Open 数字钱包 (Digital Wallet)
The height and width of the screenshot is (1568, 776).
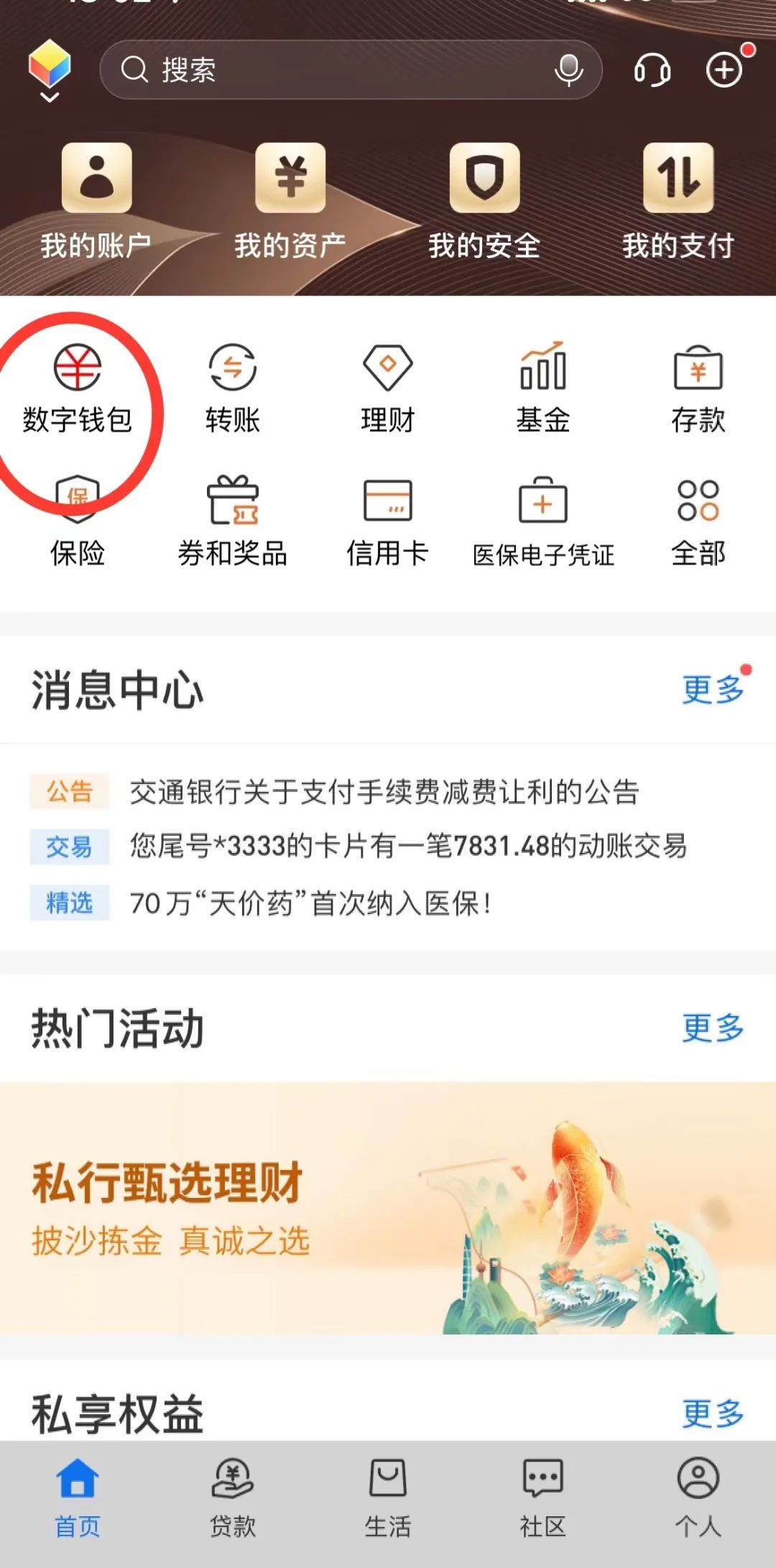(78, 389)
